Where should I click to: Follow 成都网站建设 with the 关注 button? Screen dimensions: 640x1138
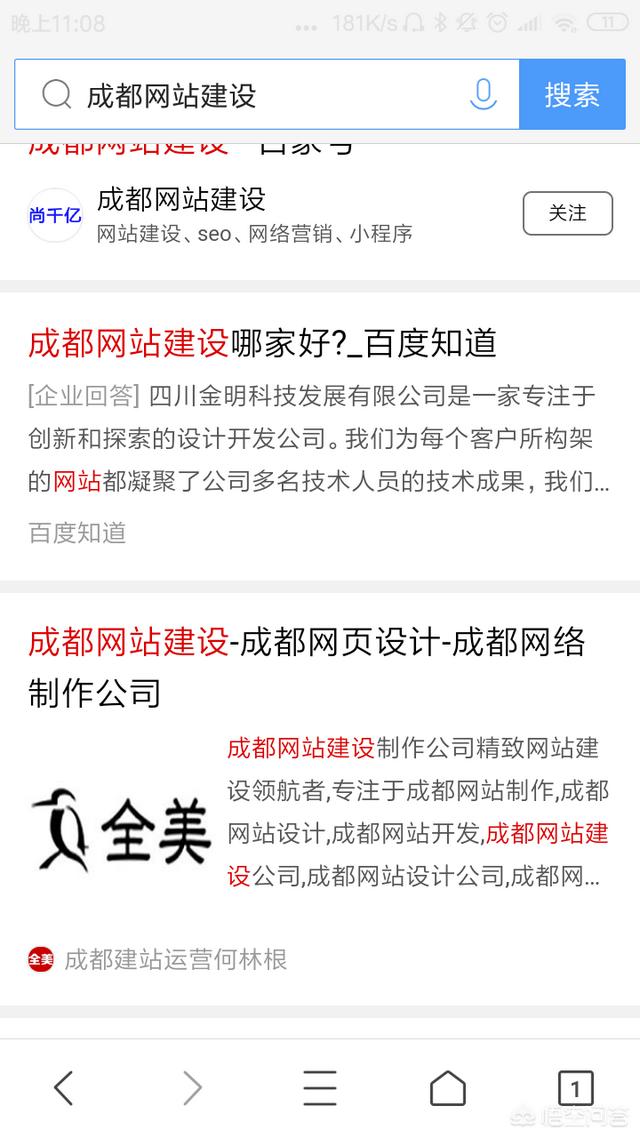tap(567, 213)
